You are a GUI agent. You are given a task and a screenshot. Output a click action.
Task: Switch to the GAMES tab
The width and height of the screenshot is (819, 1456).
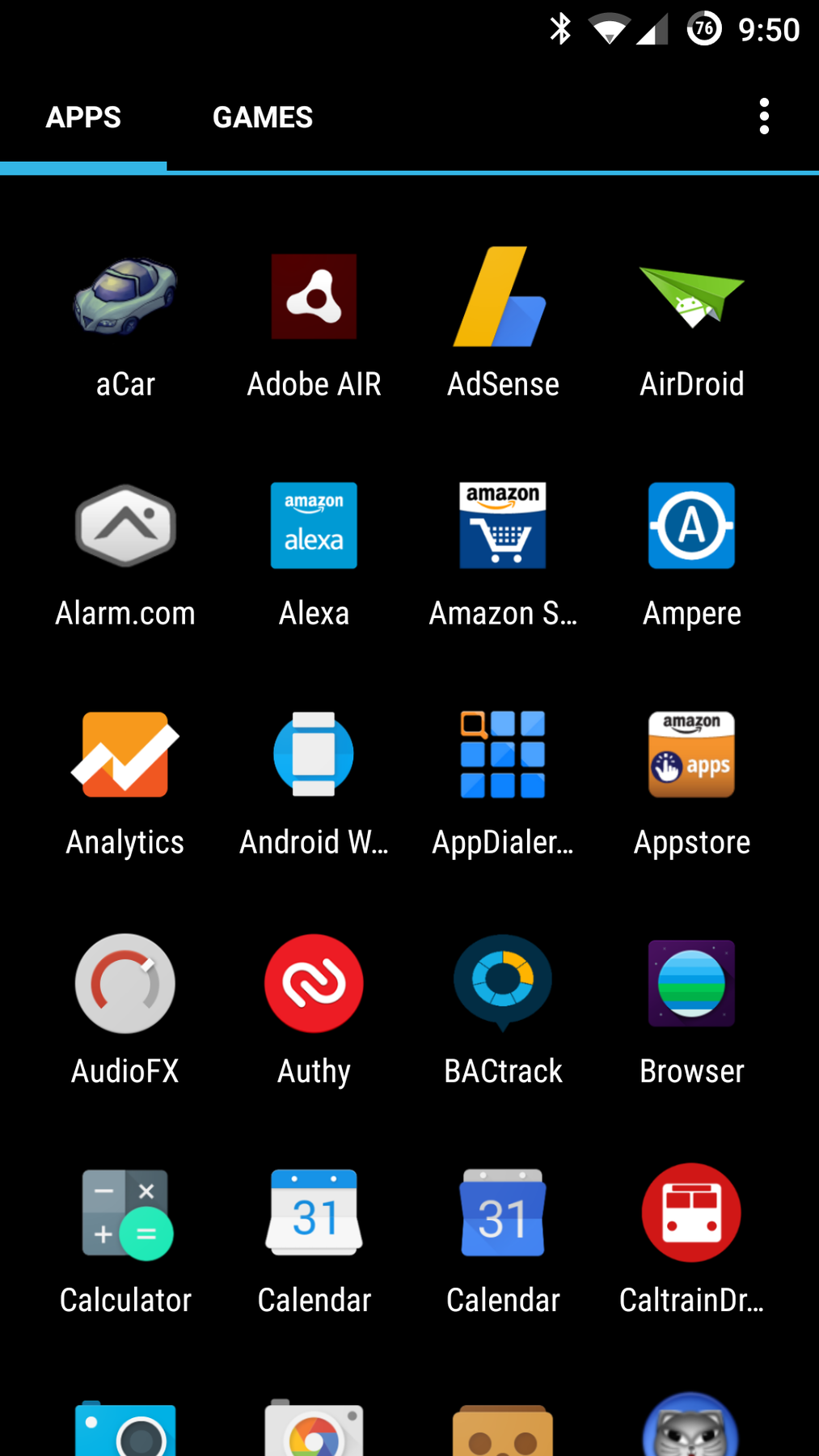tap(262, 116)
